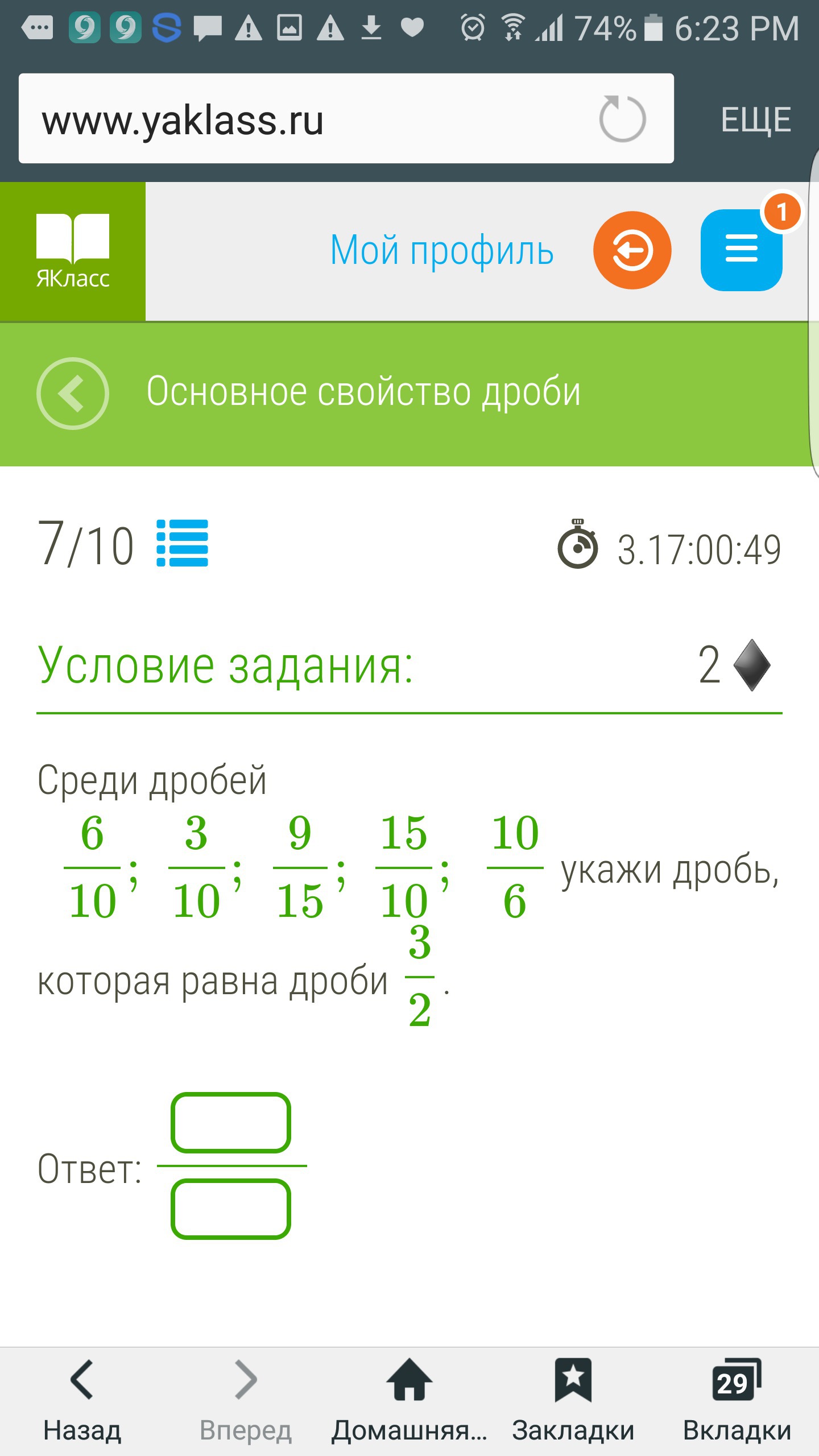Open the ЕЩЕ browser menu

pos(755,120)
